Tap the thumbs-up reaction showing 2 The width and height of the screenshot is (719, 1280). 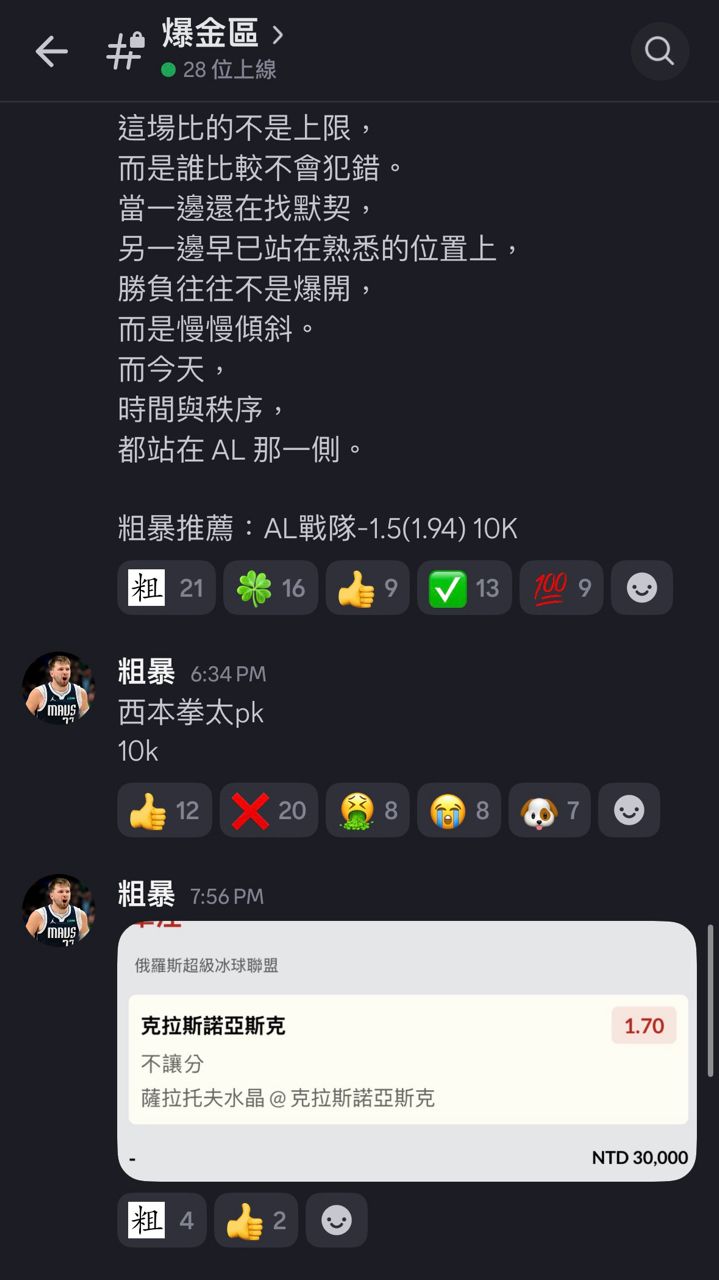[255, 1220]
